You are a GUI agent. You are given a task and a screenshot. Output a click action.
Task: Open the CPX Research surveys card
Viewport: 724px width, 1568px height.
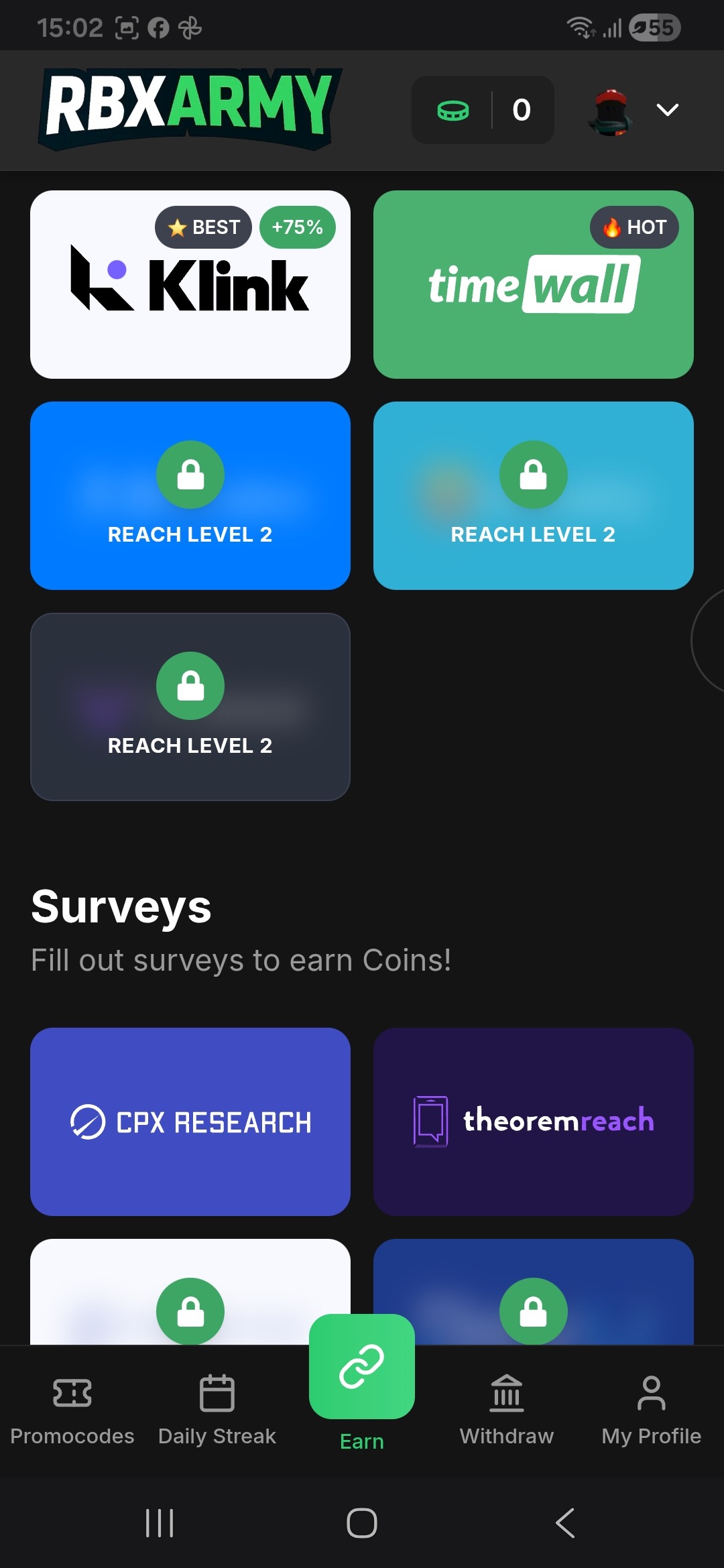(x=190, y=1122)
